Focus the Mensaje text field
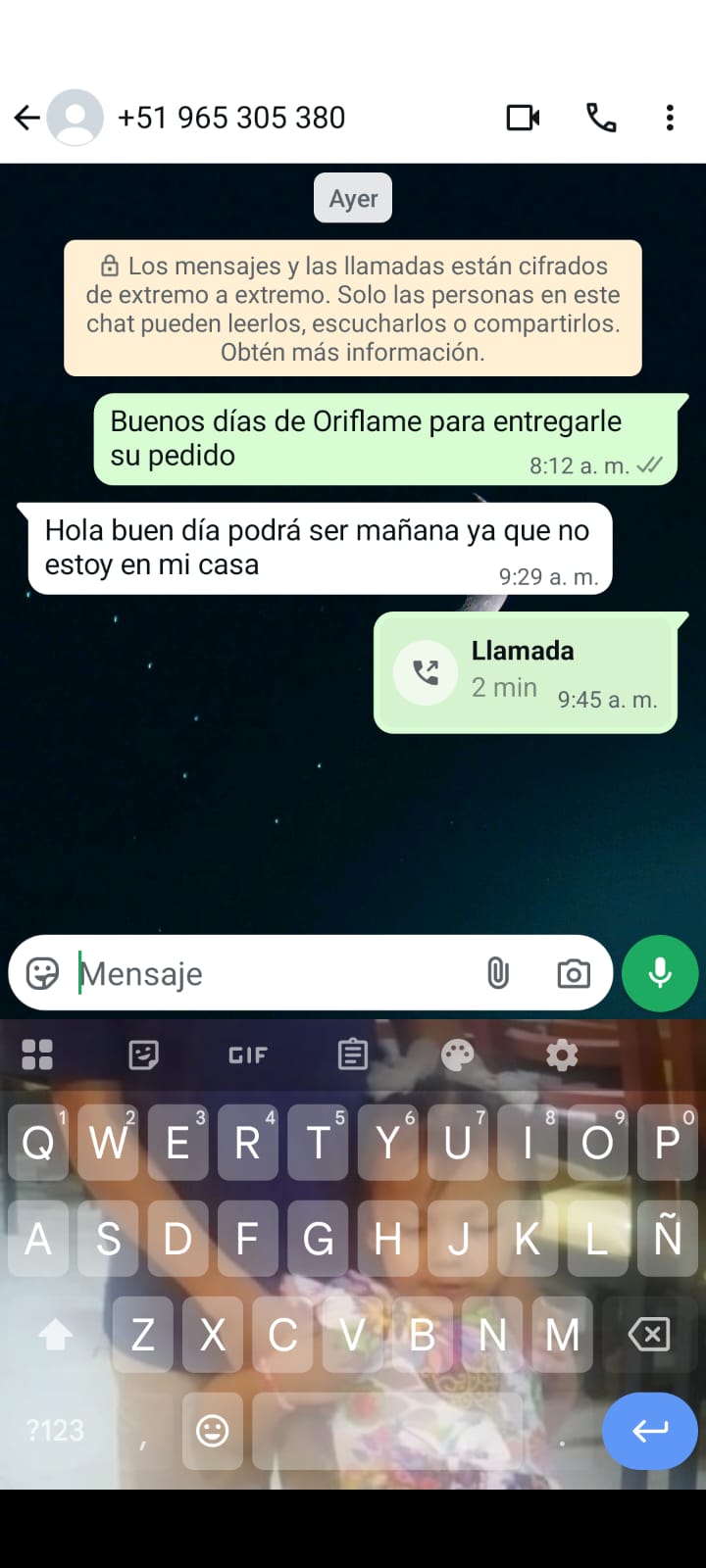The height and width of the screenshot is (1568, 706). tap(275, 974)
